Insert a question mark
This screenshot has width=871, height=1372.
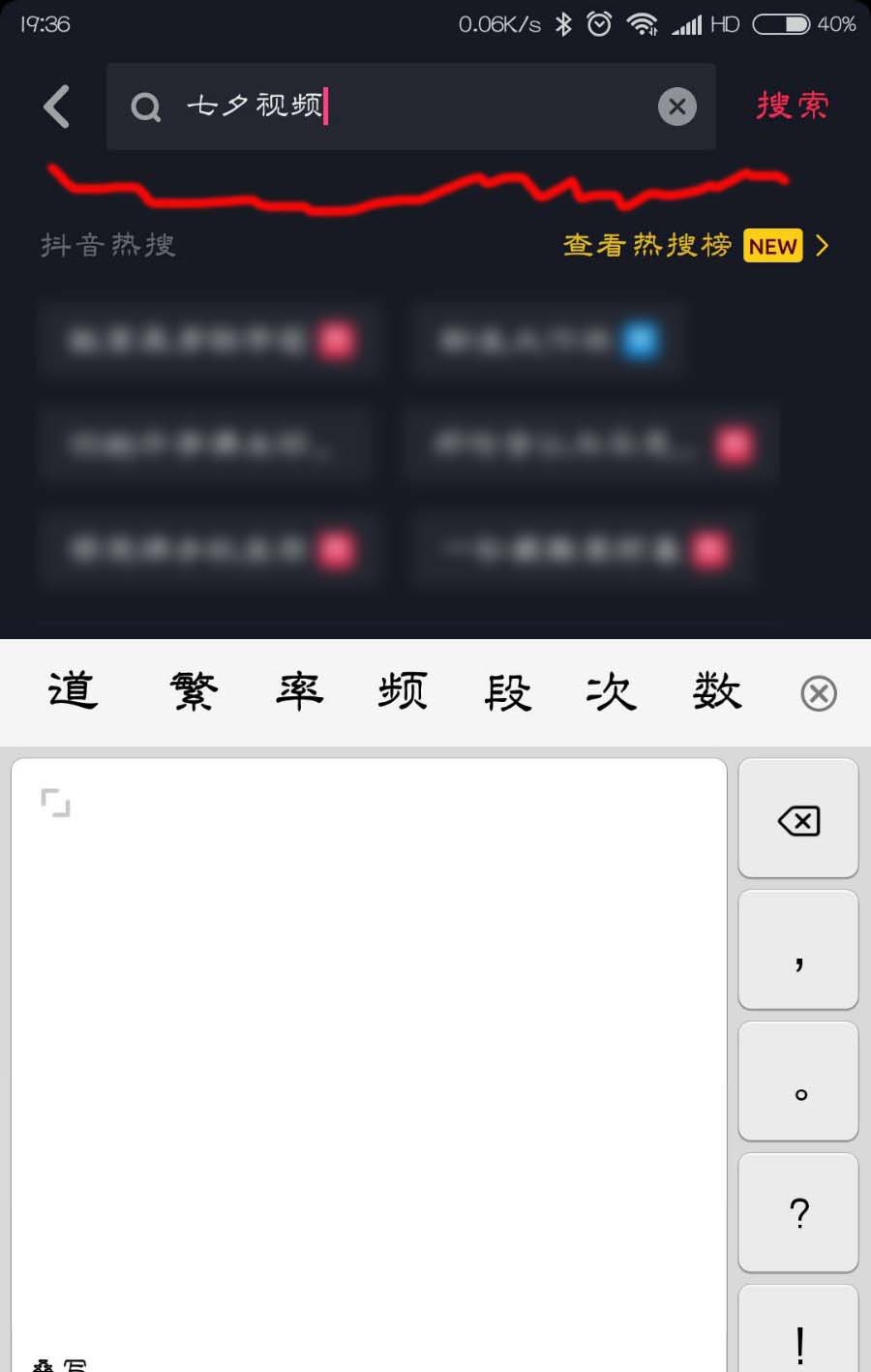[798, 1213]
